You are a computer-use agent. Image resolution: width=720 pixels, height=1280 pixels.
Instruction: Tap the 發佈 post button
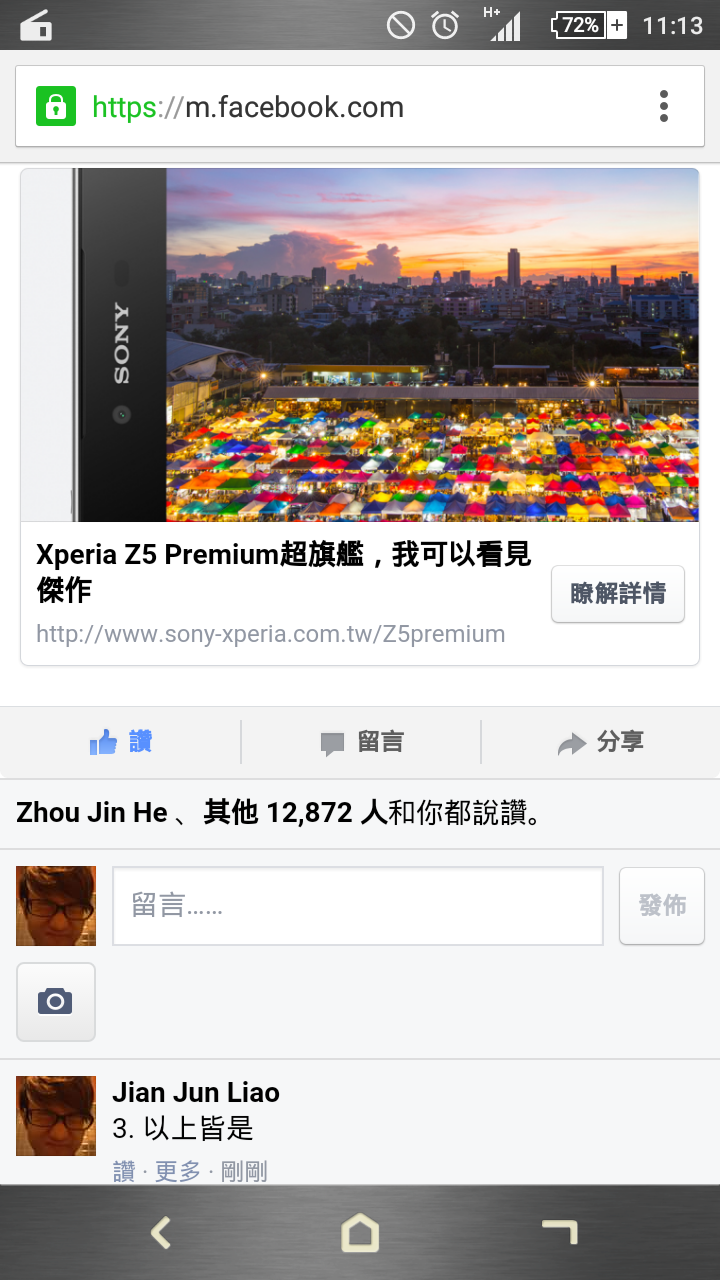pyautogui.click(x=661, y=906)
